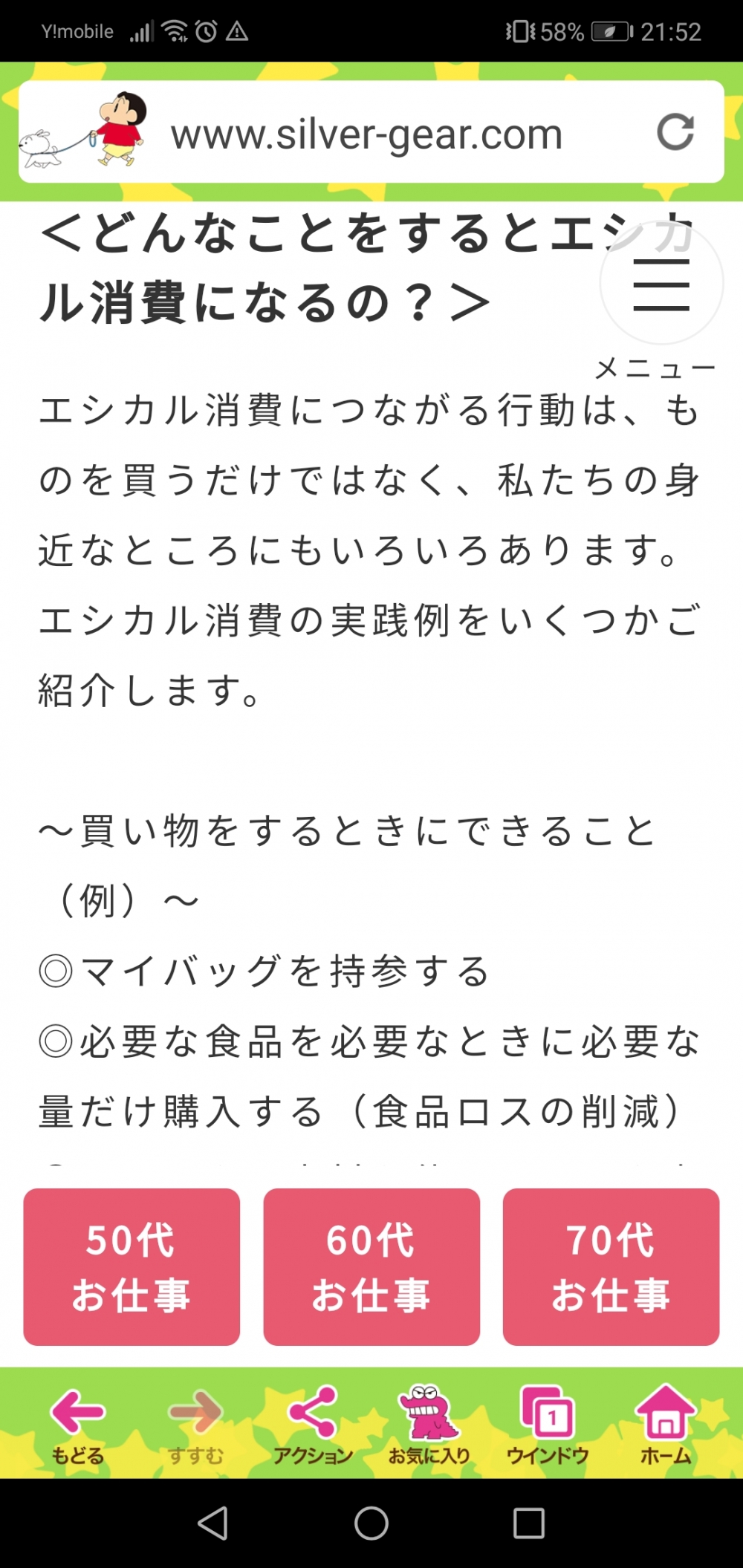Open the アクション share menu
The image size is (743, 1568).
(313, 1423)
